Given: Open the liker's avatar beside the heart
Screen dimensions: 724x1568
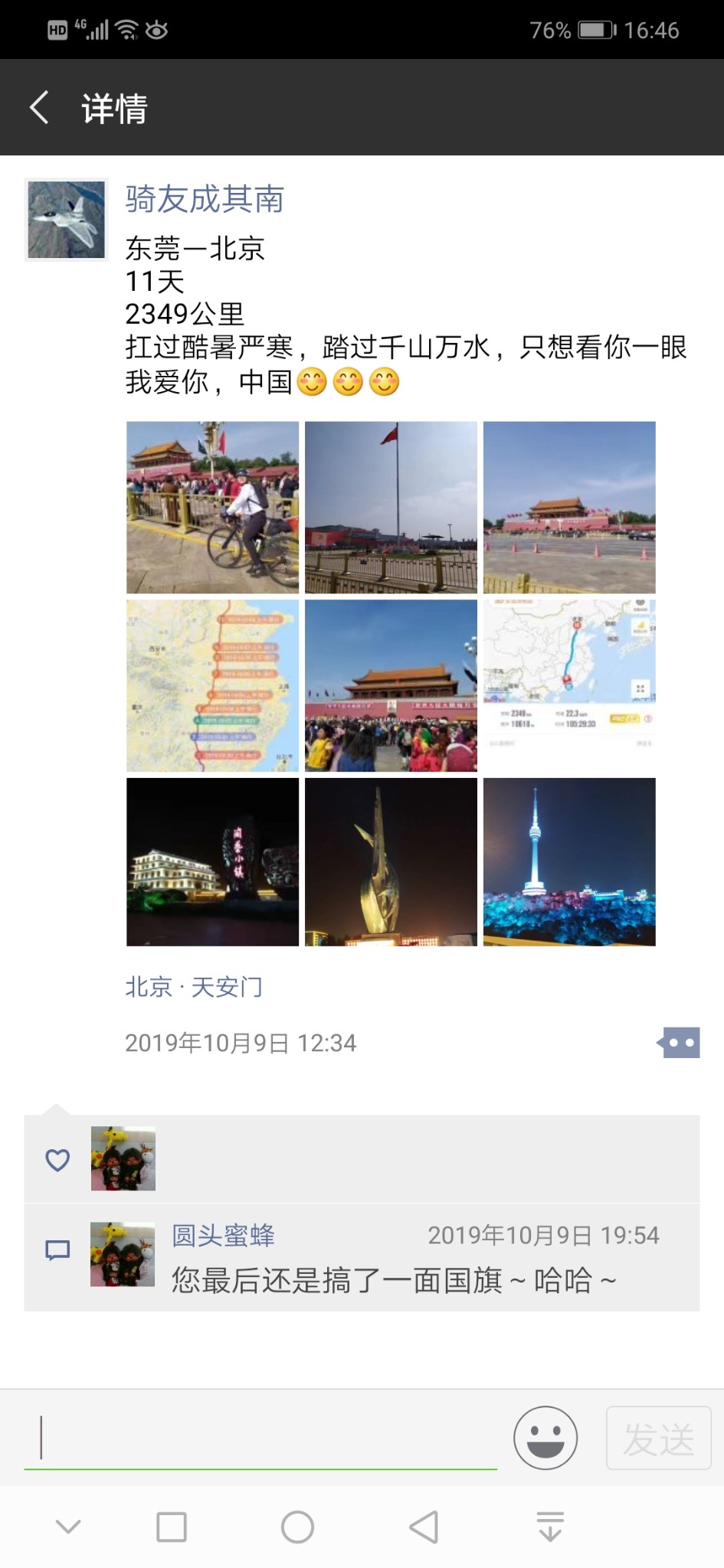Looking at the screenshot, I should click(x=123, y=1158).
